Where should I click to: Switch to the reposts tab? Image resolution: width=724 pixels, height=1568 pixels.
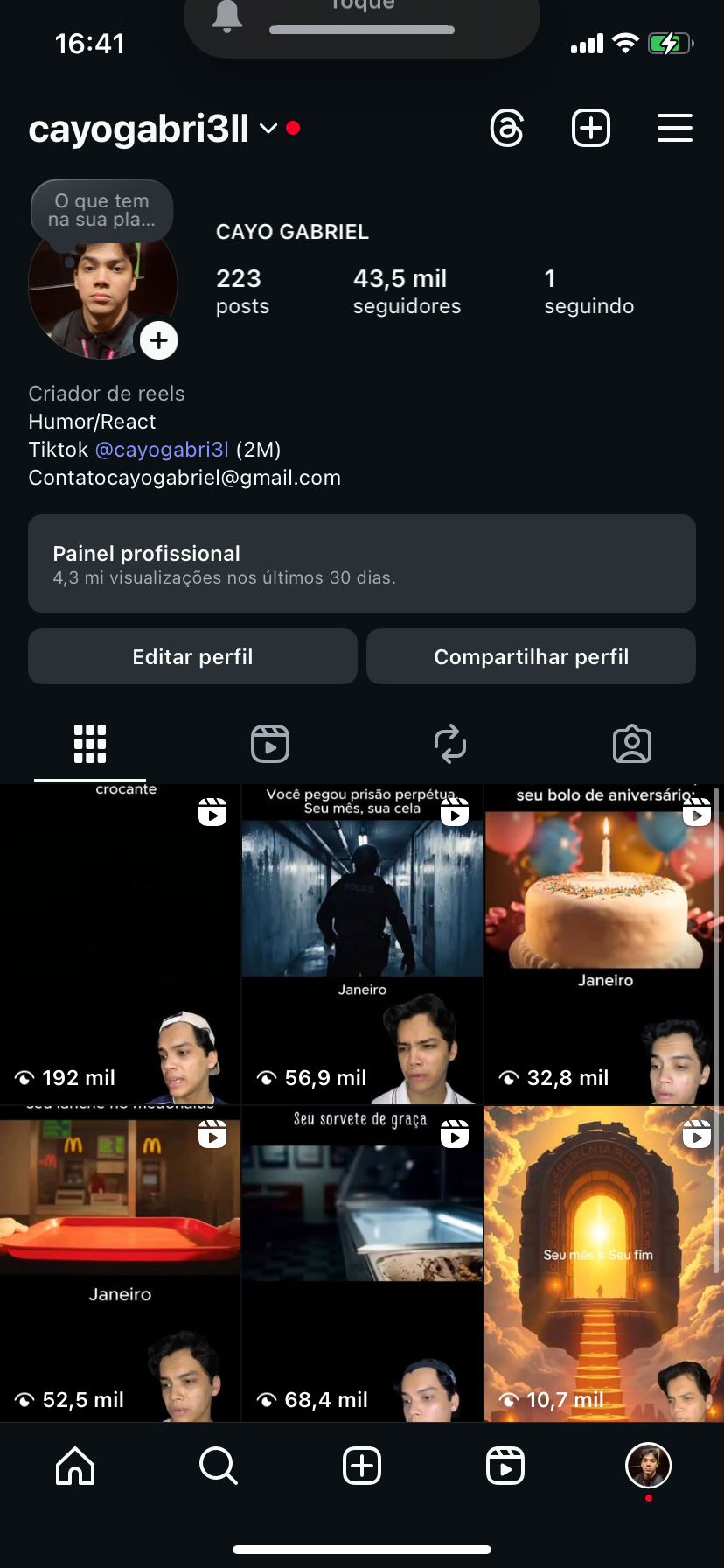[x=450, y=744]
